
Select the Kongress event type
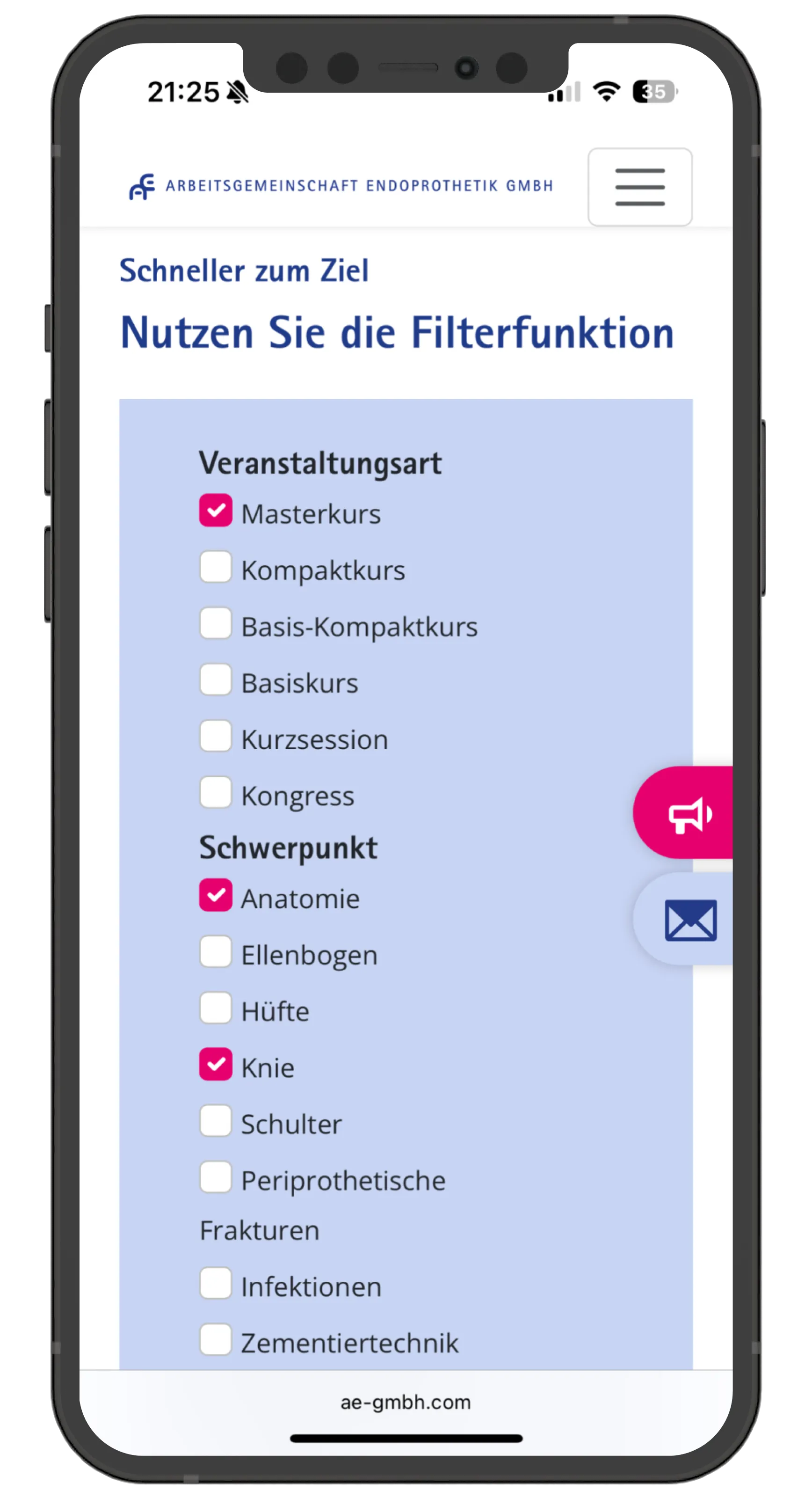click(x=216, y=792)
